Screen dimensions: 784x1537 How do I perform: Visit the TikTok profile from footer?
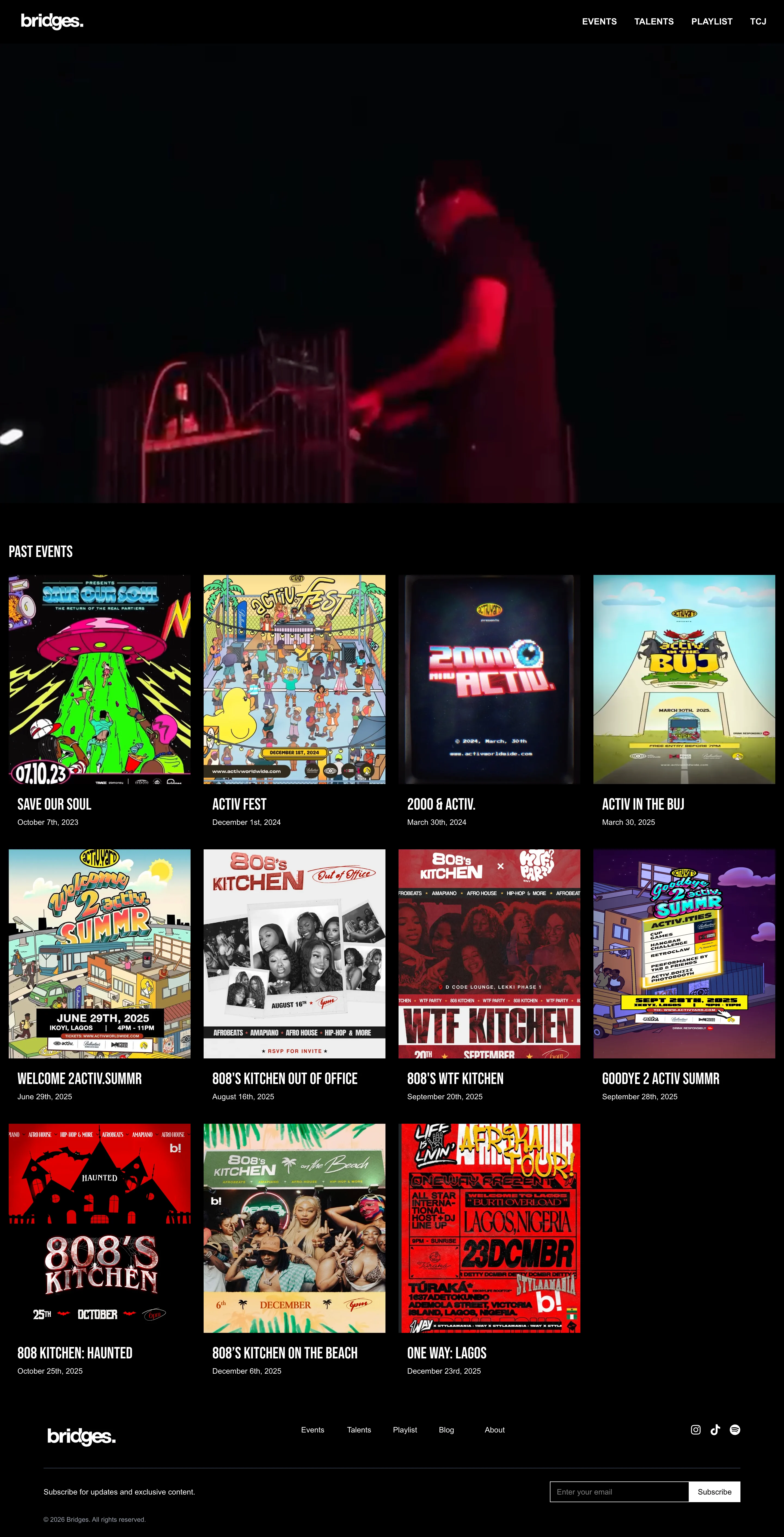(715, 1429)
